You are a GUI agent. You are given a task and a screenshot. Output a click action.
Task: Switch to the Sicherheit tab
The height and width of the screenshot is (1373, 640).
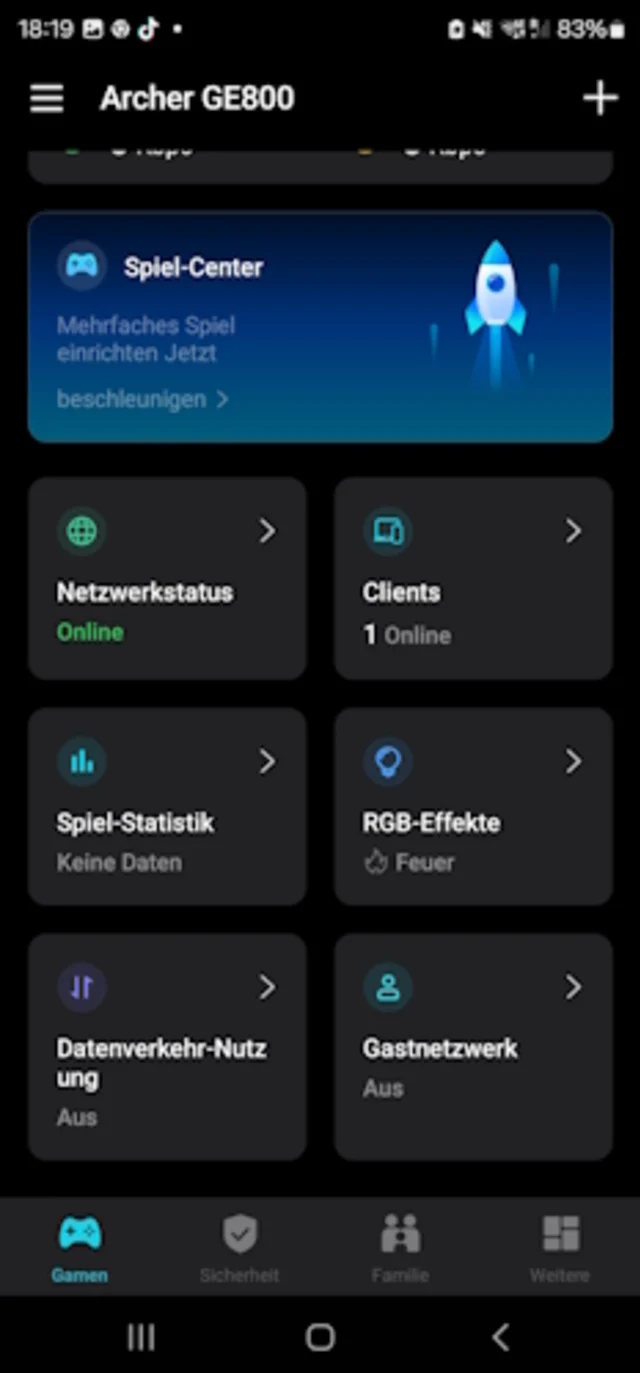(x=240, y=1247)
